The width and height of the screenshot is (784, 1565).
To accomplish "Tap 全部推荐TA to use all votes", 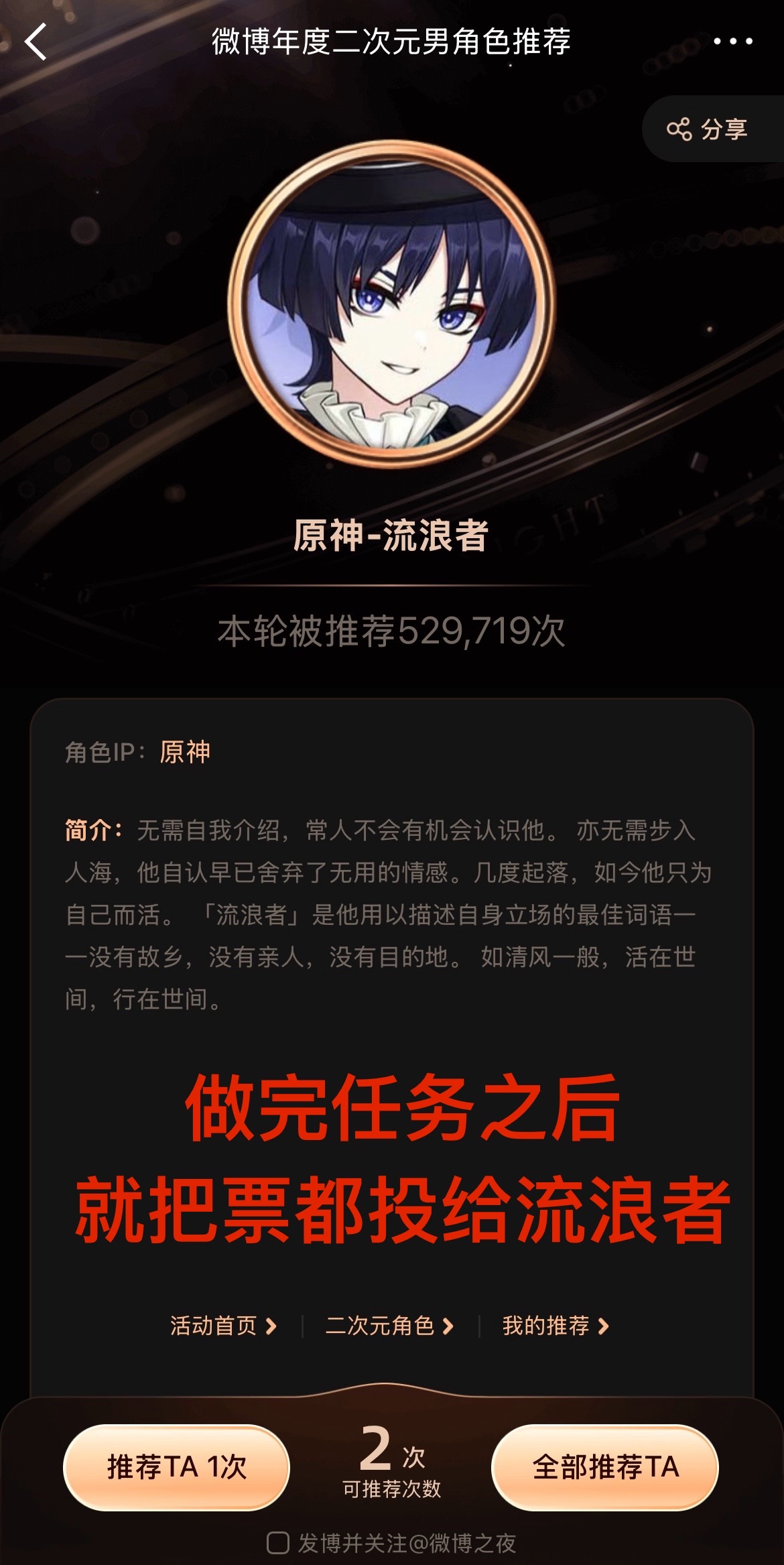I will coord(605,1467).
